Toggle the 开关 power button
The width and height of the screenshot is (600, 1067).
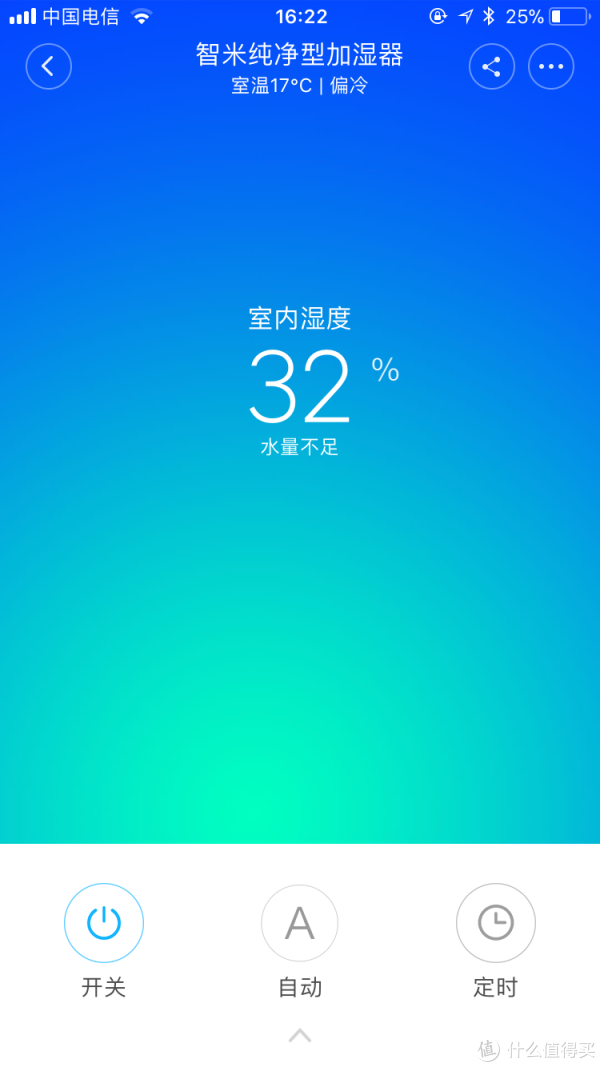click(104, 923)
